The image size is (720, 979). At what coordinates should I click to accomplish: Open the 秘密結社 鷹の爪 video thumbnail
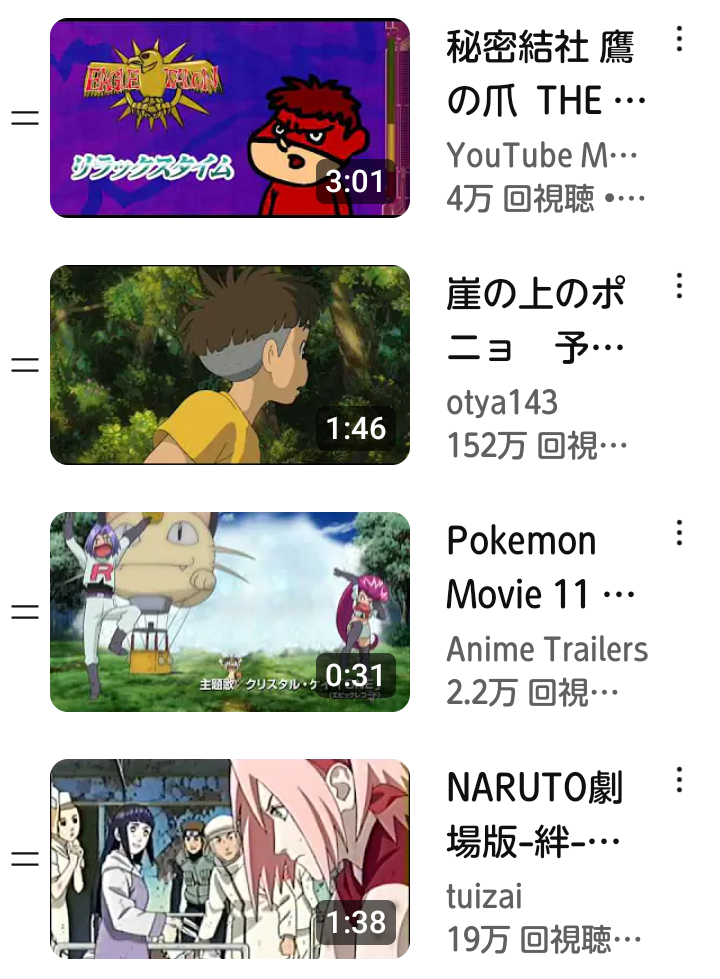[x=229, y=118]
